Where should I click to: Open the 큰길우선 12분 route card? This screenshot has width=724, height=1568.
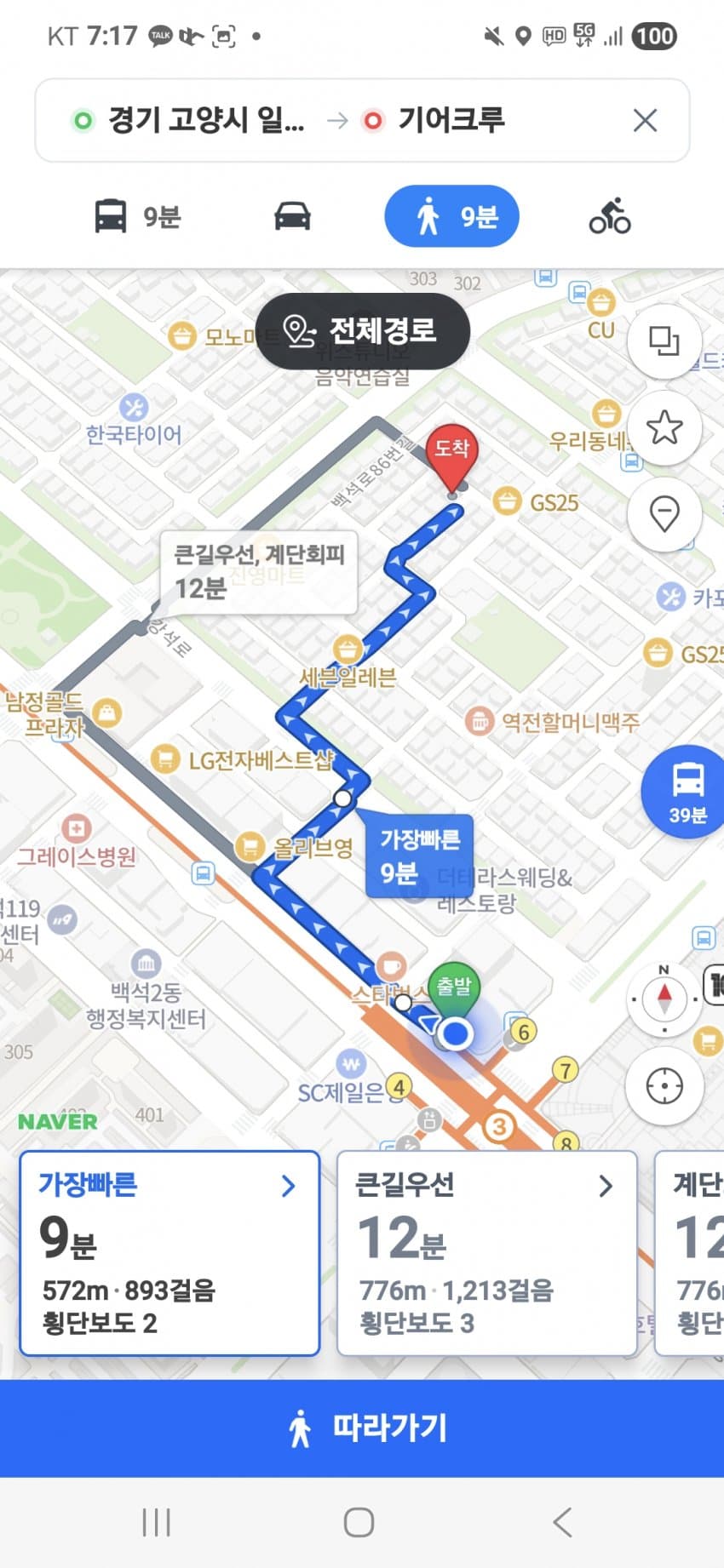point(486,1252)
